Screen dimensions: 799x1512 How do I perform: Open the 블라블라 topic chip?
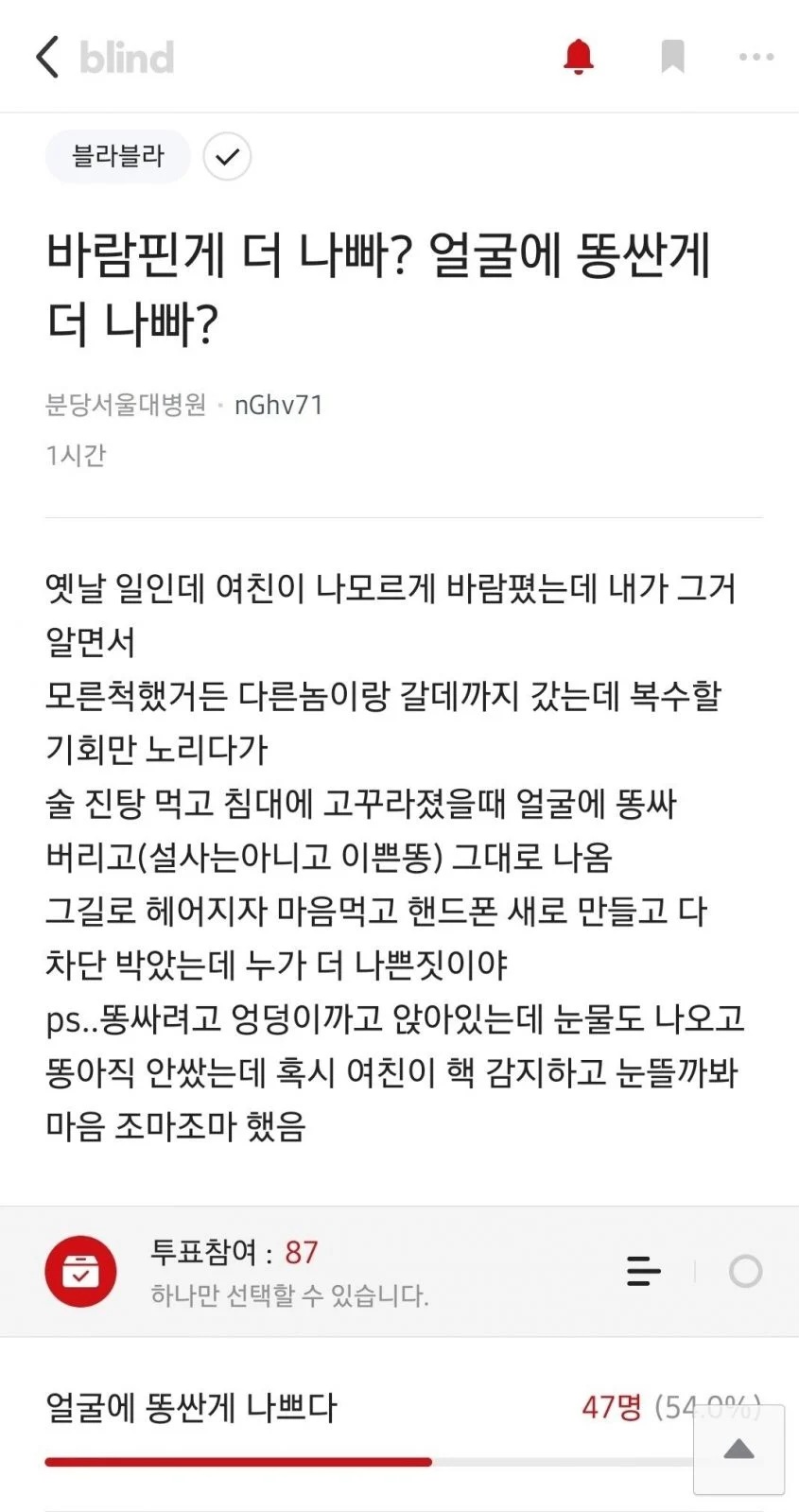pyautogui.click(x=118, y=156)
